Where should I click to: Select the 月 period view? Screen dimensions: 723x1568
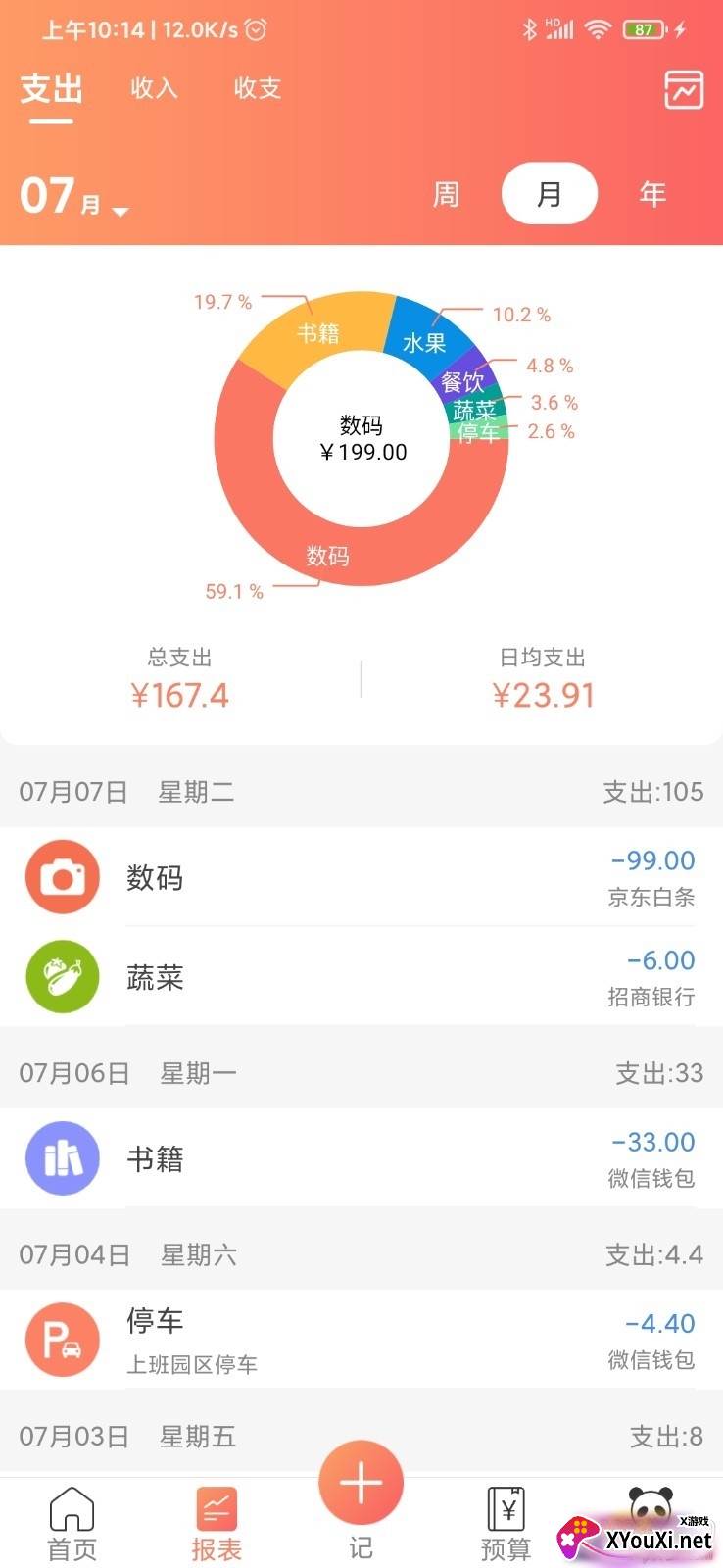[549, 193]
